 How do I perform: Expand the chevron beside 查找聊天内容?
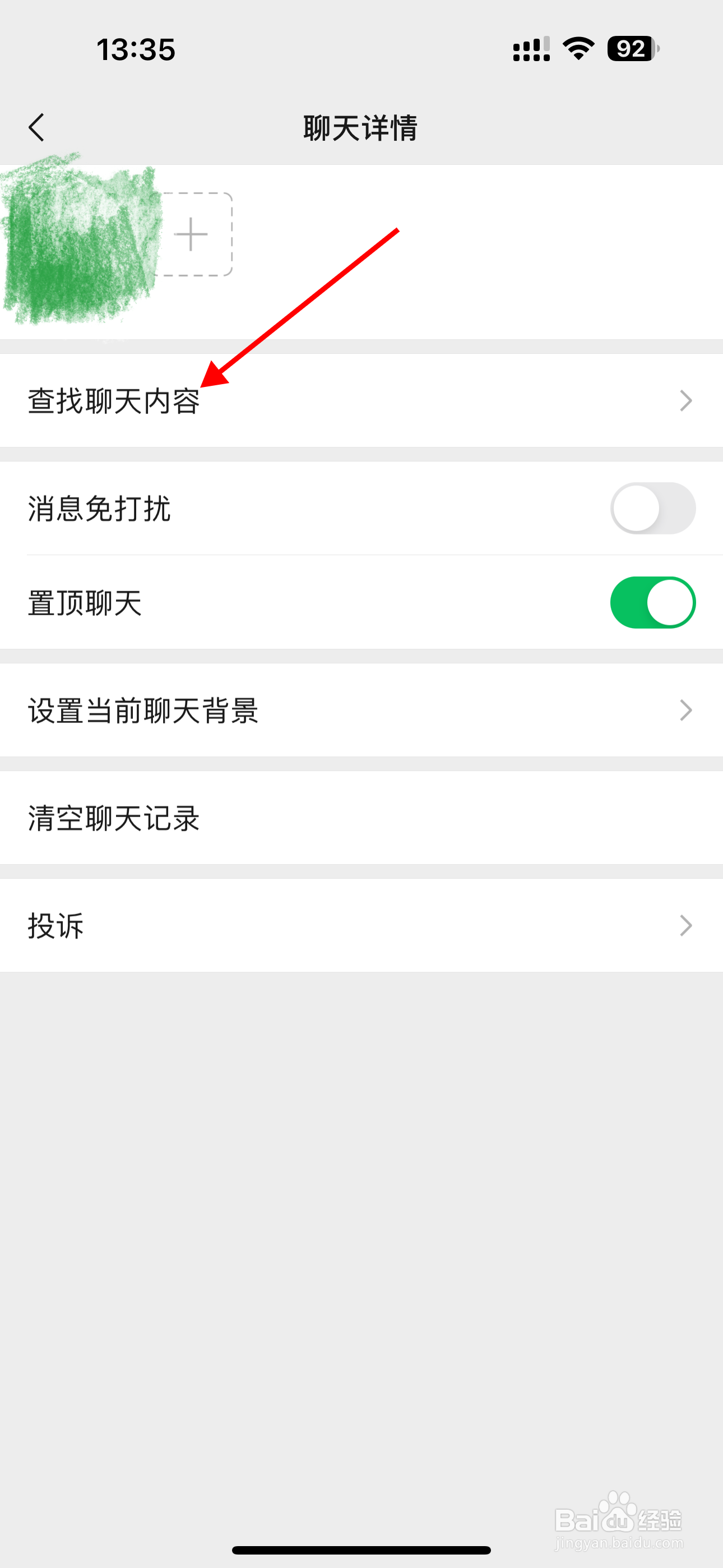click(687, 400)
